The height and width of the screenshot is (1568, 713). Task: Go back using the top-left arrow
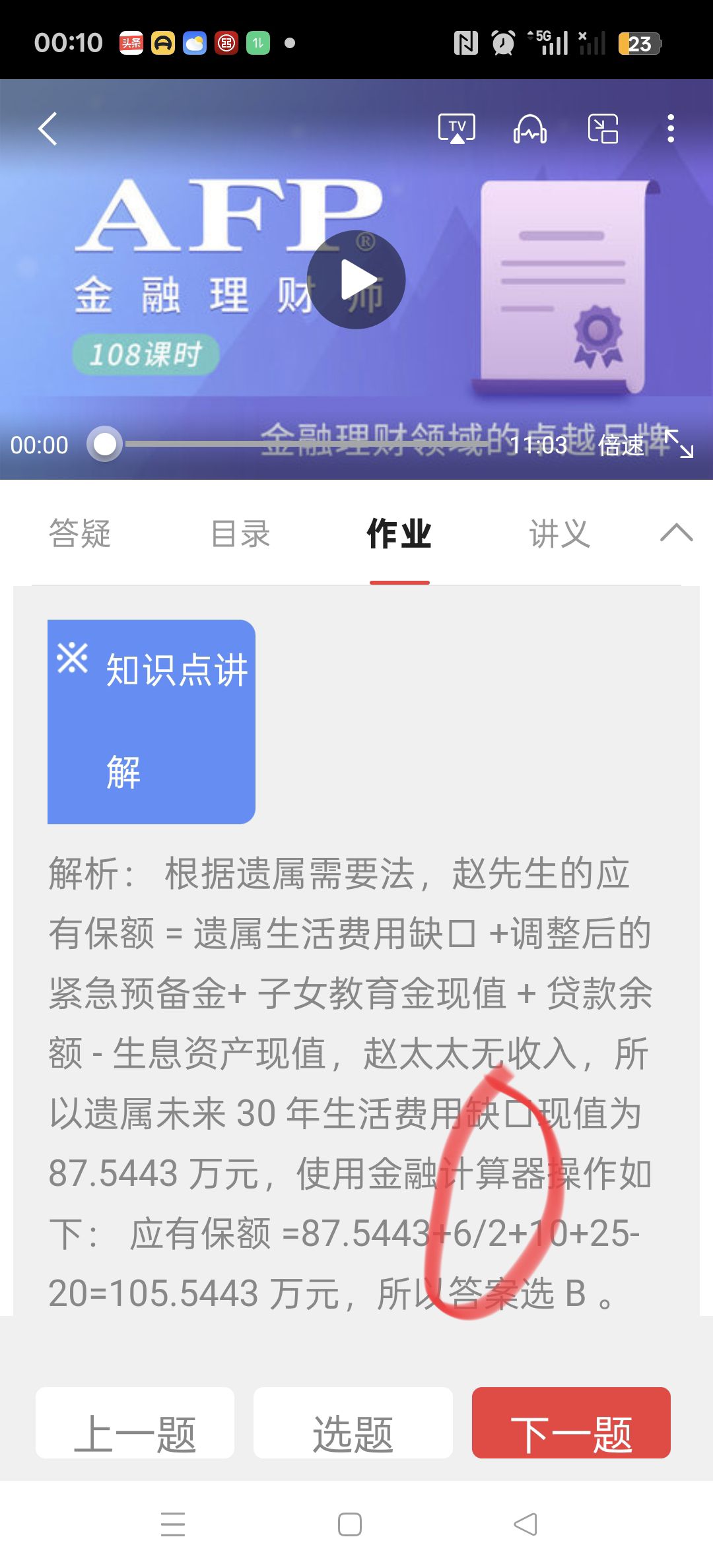pos(48,129)
